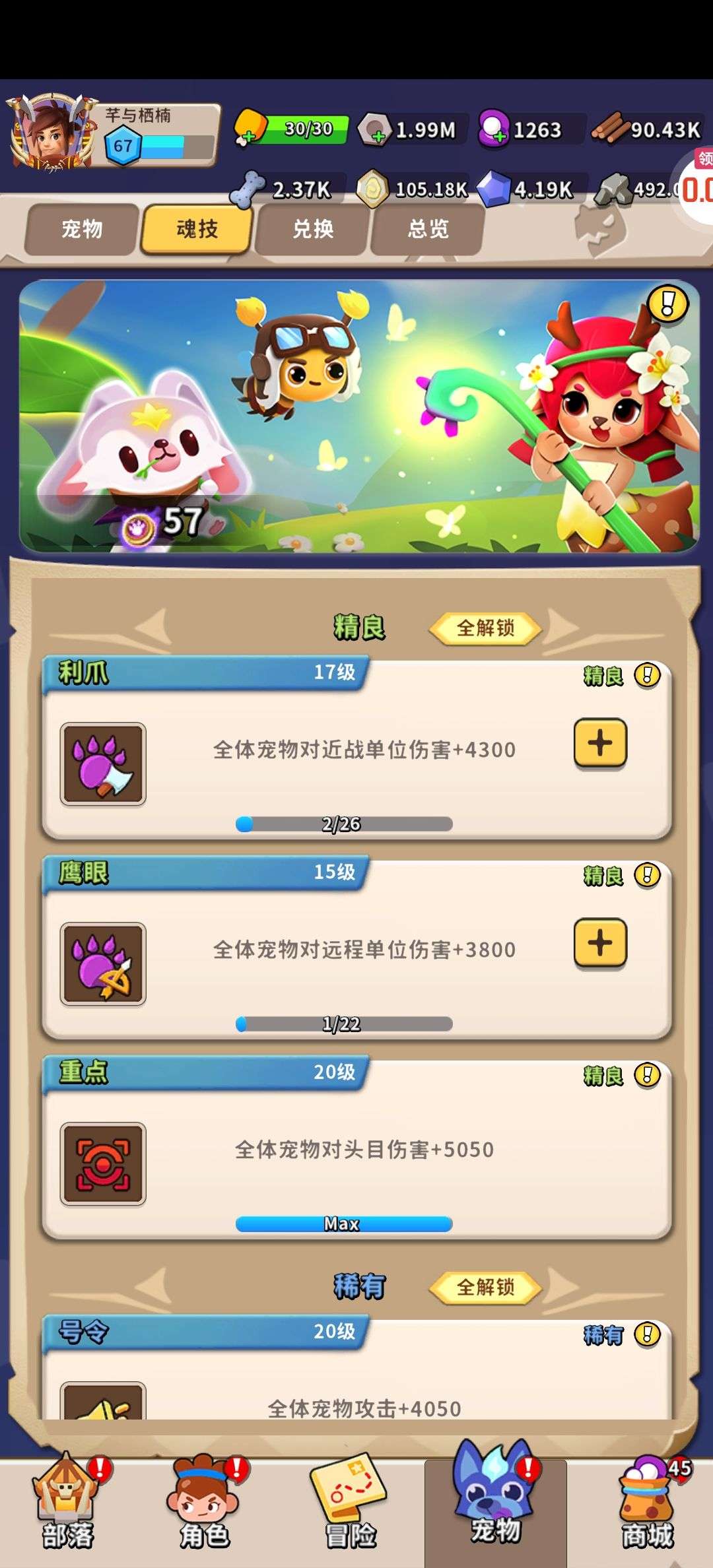Switch to the 宠物 top tab

tap(82, 229)
